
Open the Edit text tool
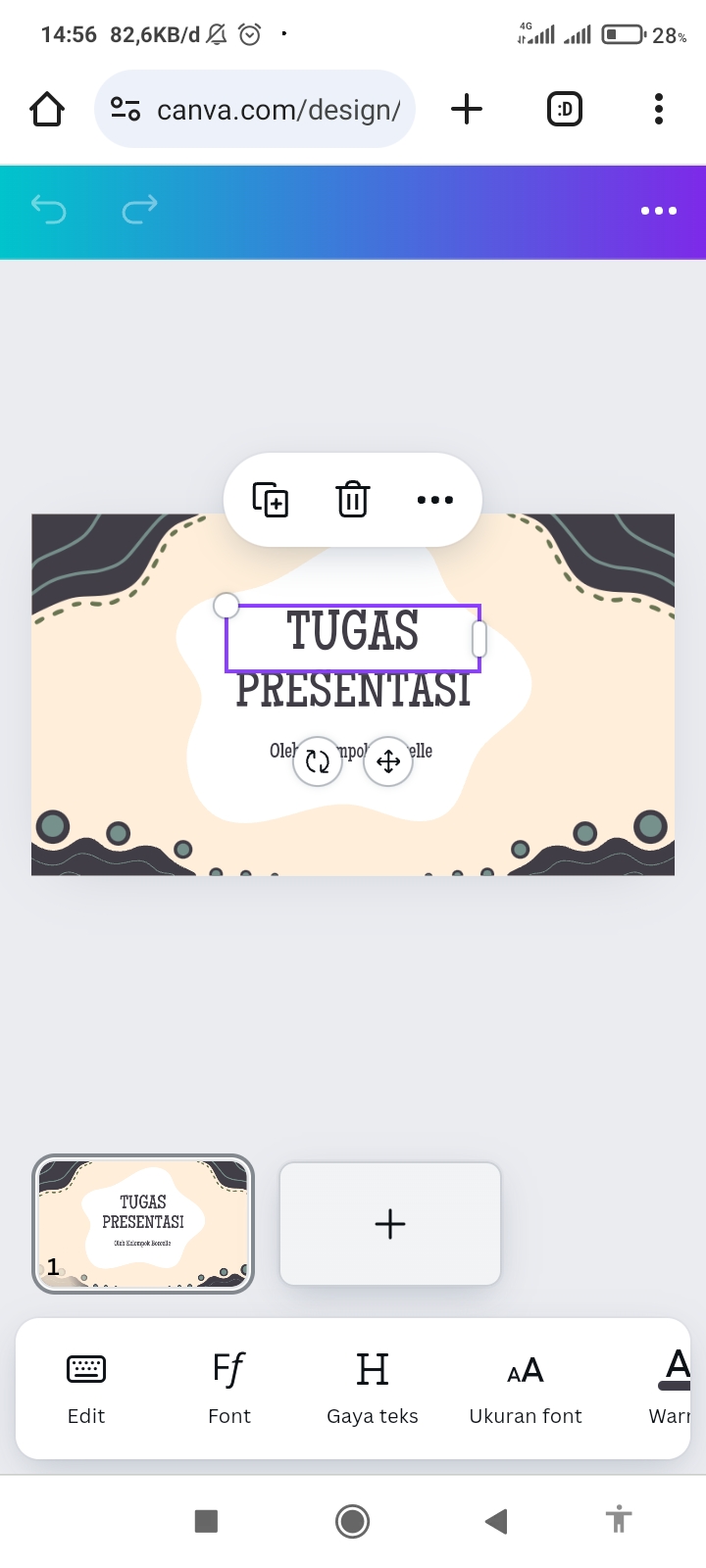pos(86,1387)
